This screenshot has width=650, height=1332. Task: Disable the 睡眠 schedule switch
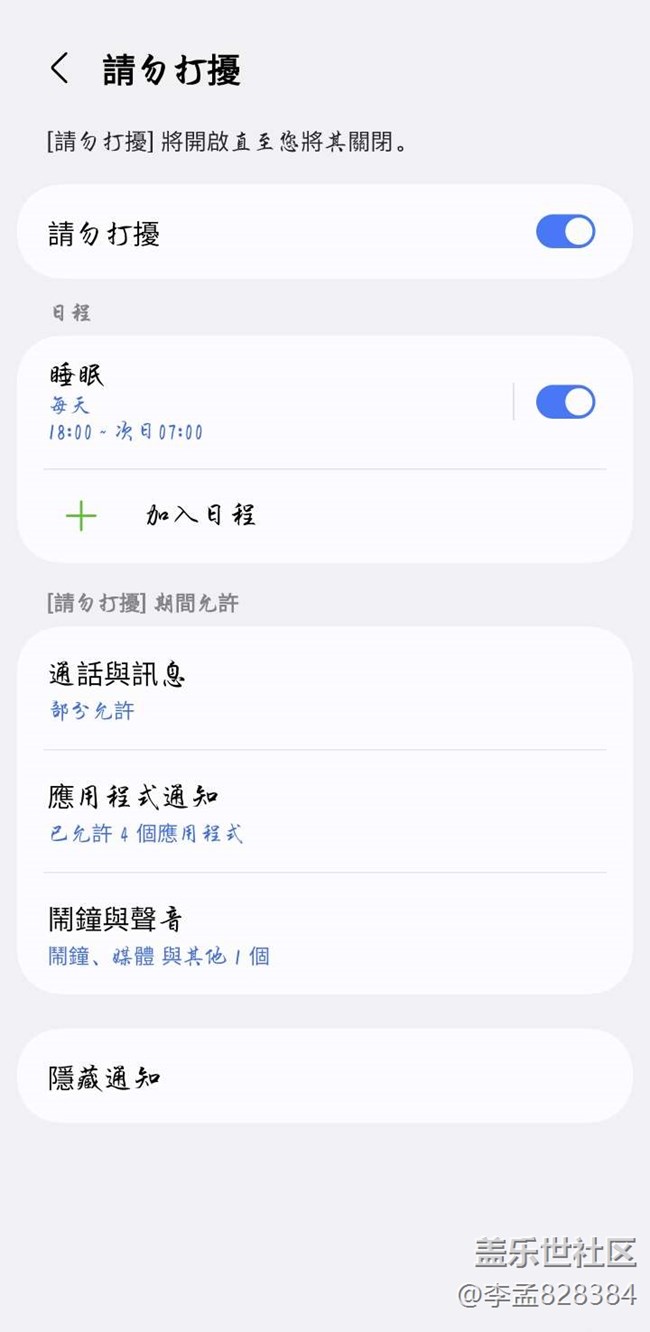(x=565, y=402)
